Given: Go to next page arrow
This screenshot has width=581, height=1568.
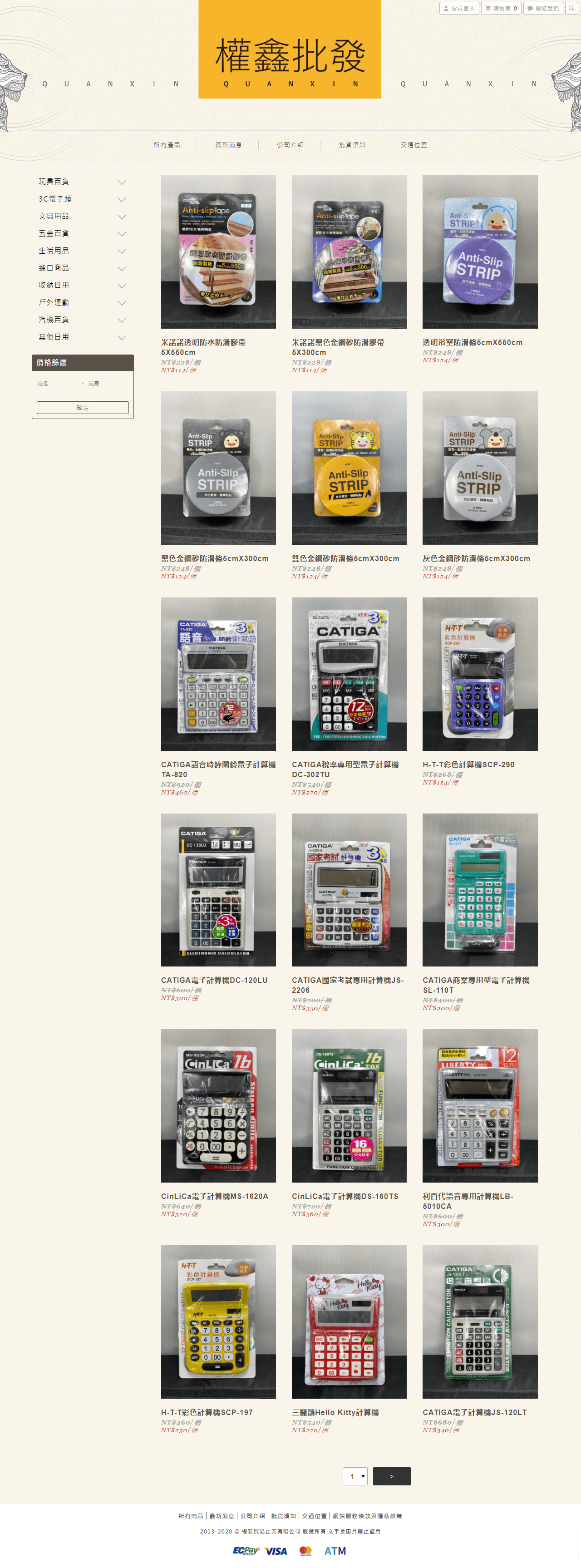Looking at the screenshot, I should (391, 1476).
